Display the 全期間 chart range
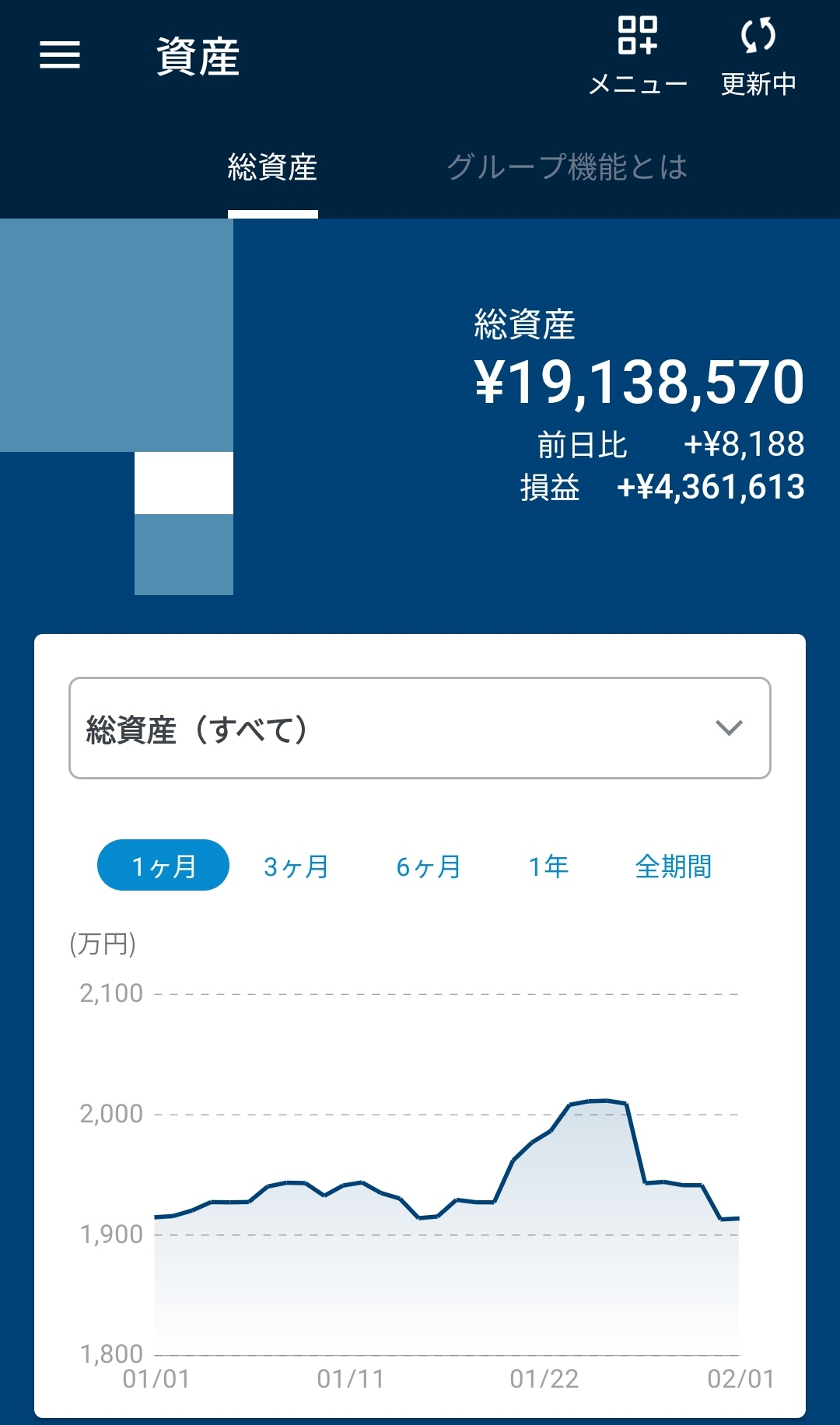Screen dimensions: 840x1425 pyautogui.click(x=673, y=866)
